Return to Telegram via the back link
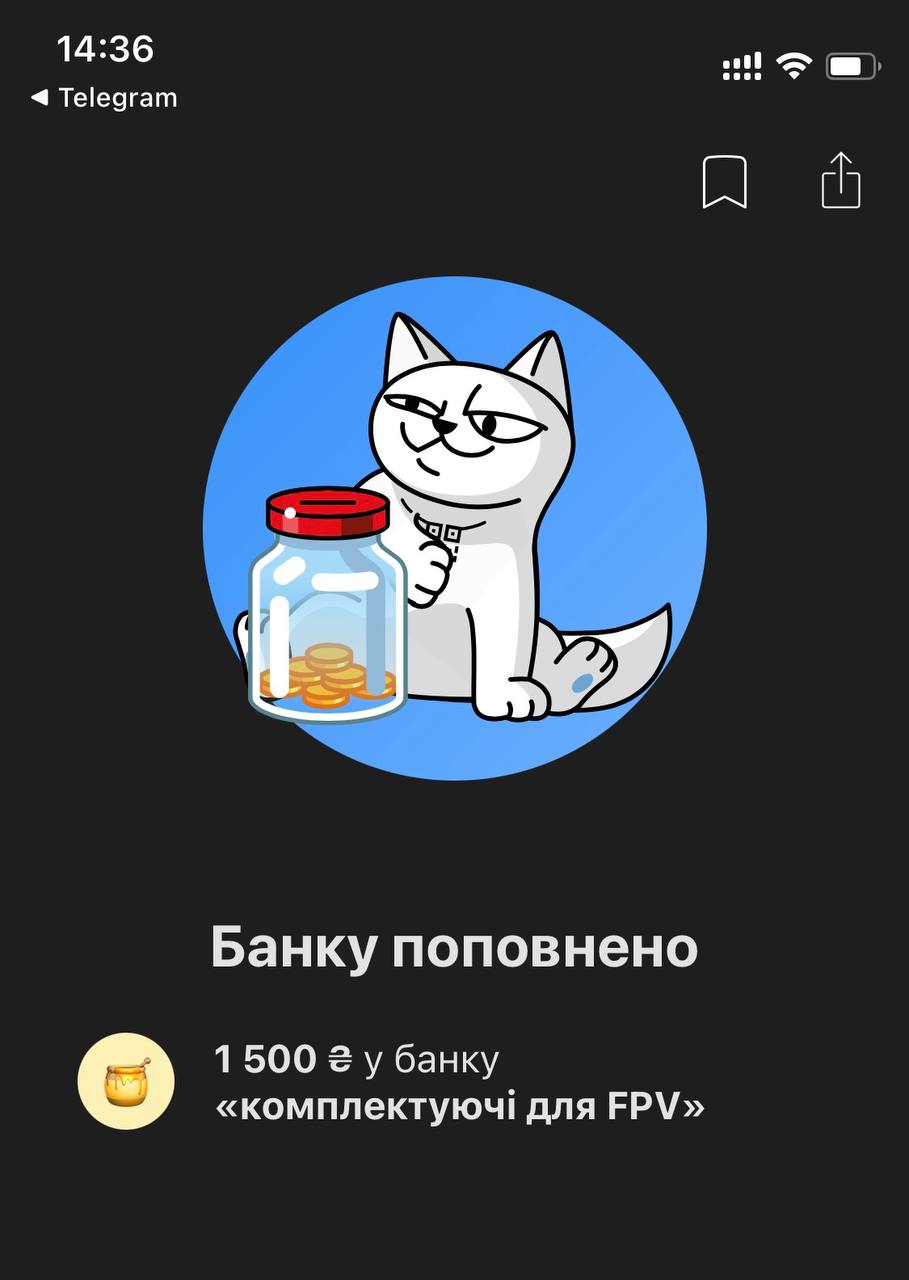This screenshot has width=909, height=1280. [x=104, y=98]
